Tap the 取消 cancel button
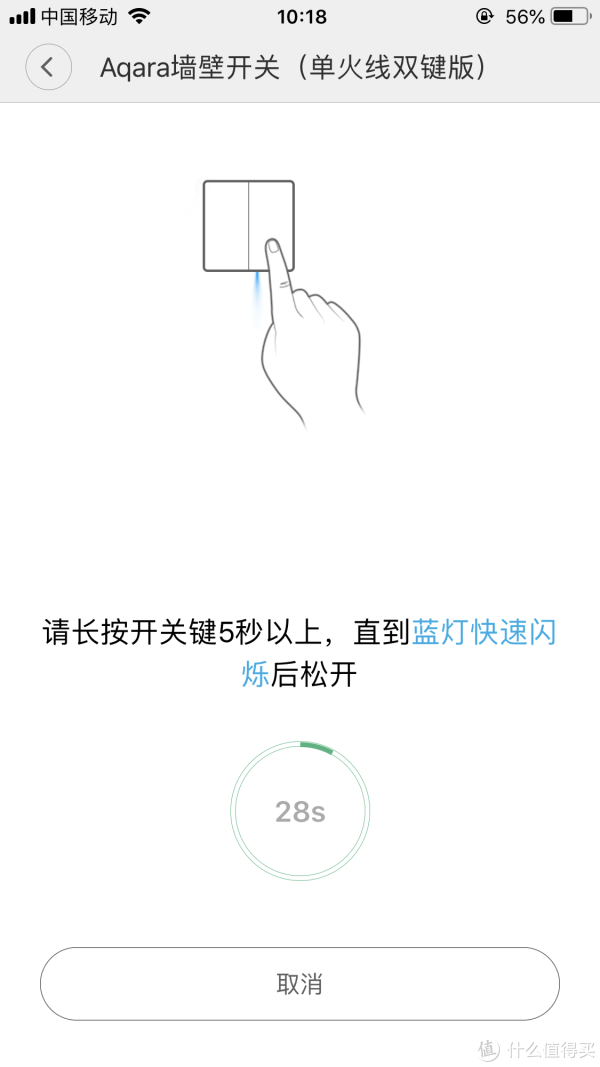This screenshot has height=1067, width=600. pos(299,983)
